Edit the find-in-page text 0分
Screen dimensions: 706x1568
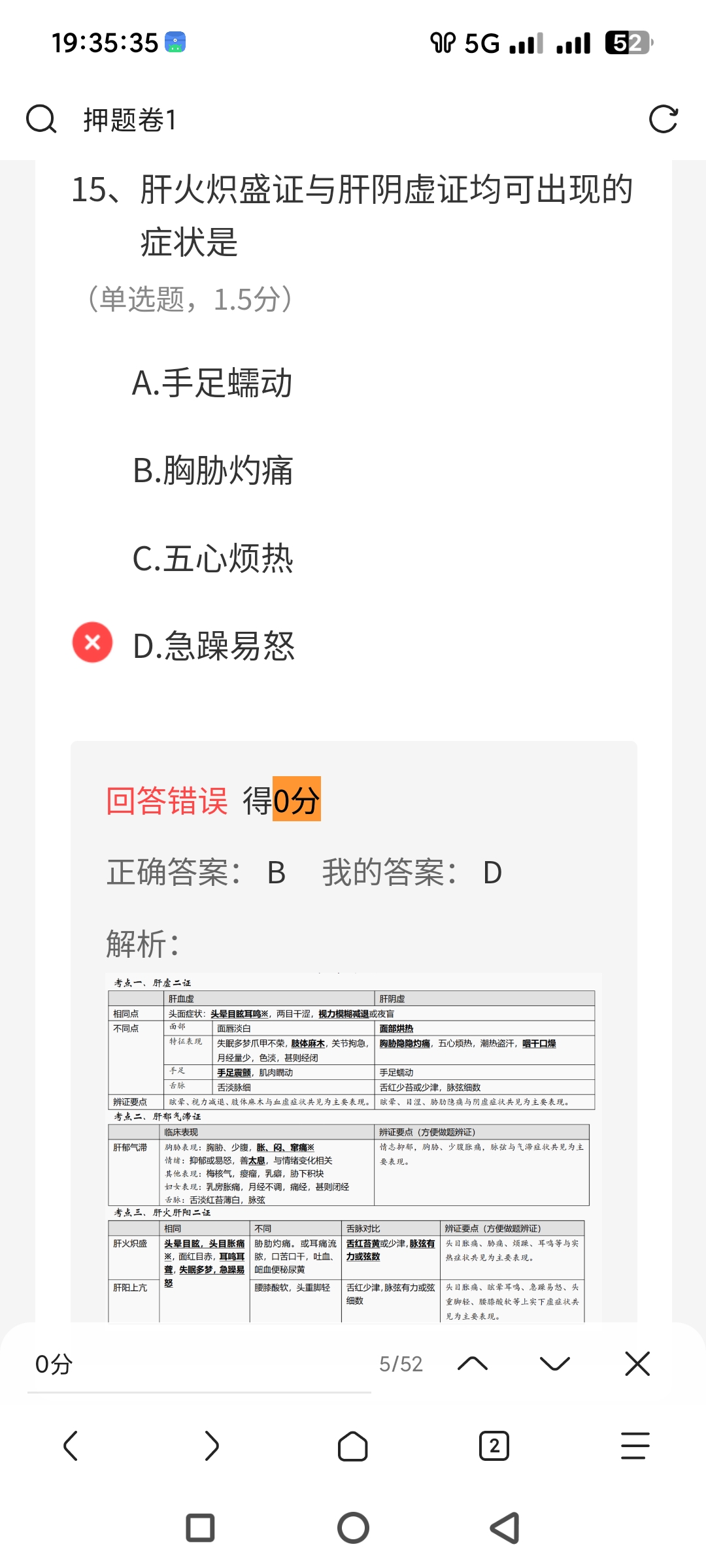coord(196,1364)
